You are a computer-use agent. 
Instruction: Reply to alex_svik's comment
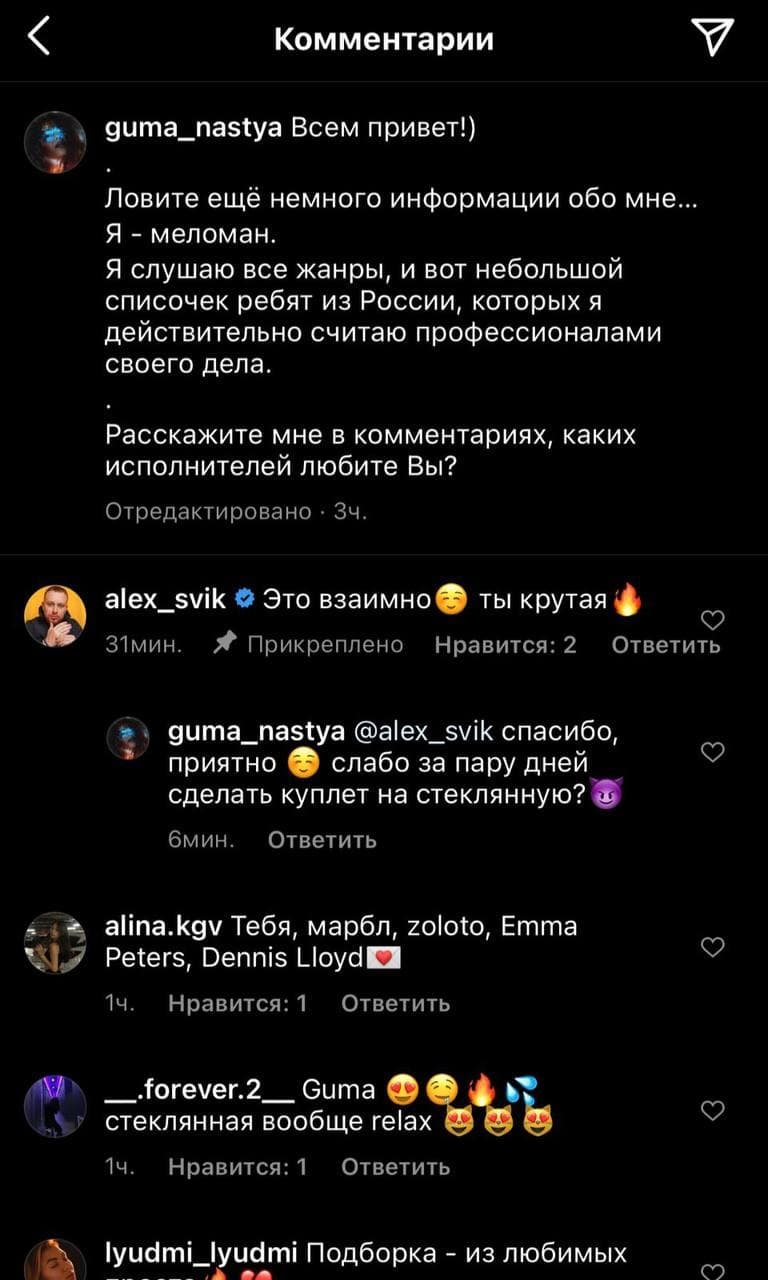[665, 645]
